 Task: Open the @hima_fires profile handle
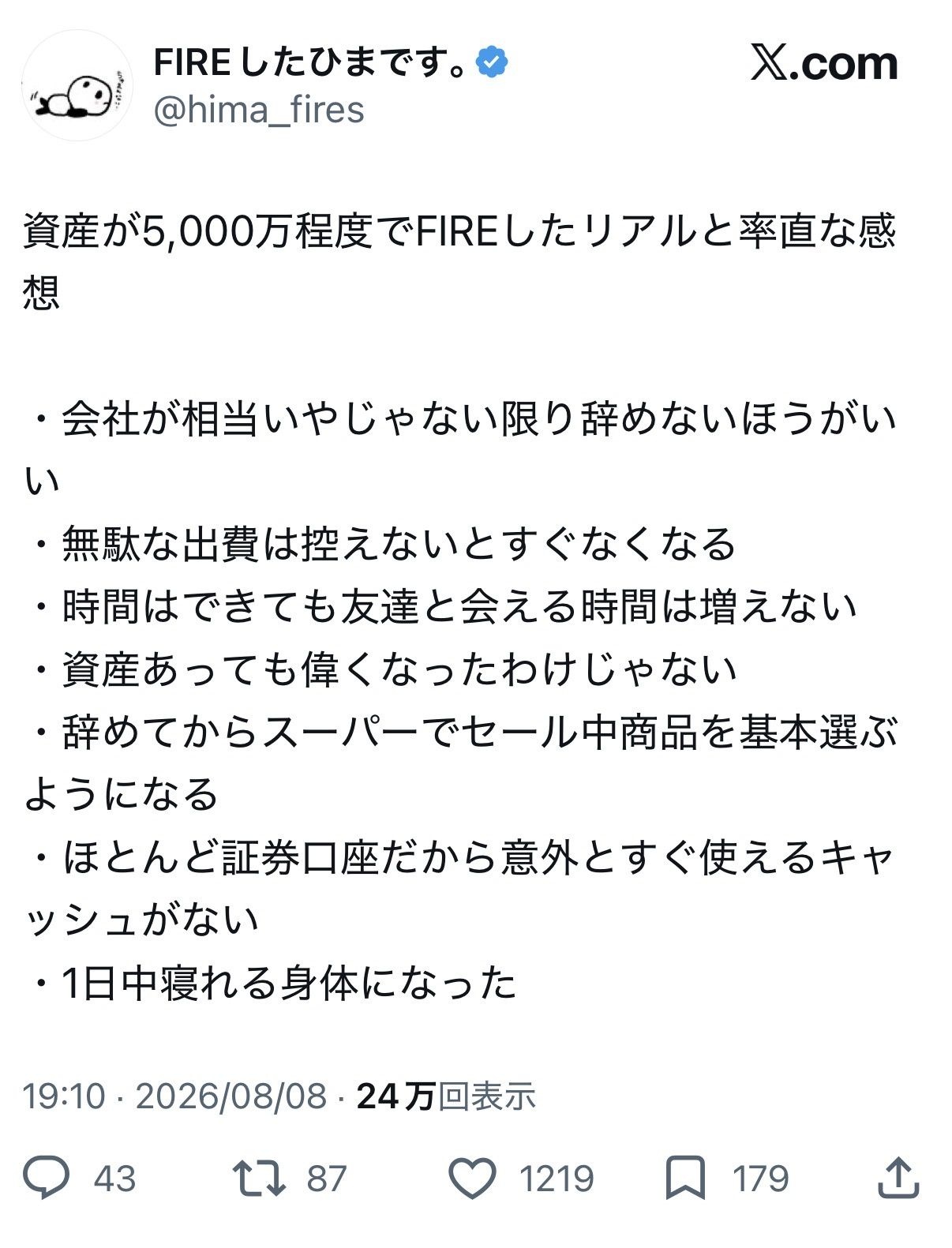(259, 110)
